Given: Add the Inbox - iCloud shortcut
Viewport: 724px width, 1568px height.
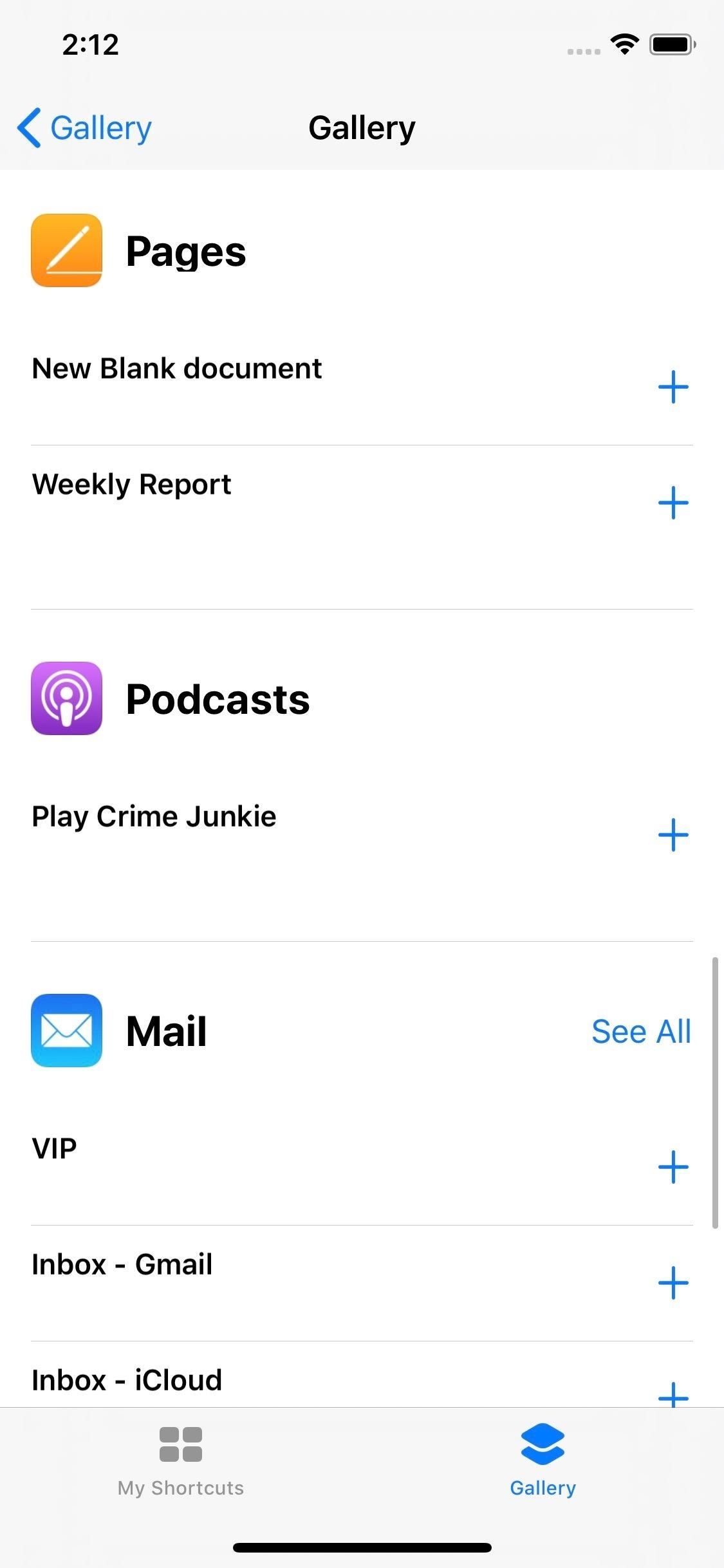Looking at the screenshot, I should tap(673, 1397).
